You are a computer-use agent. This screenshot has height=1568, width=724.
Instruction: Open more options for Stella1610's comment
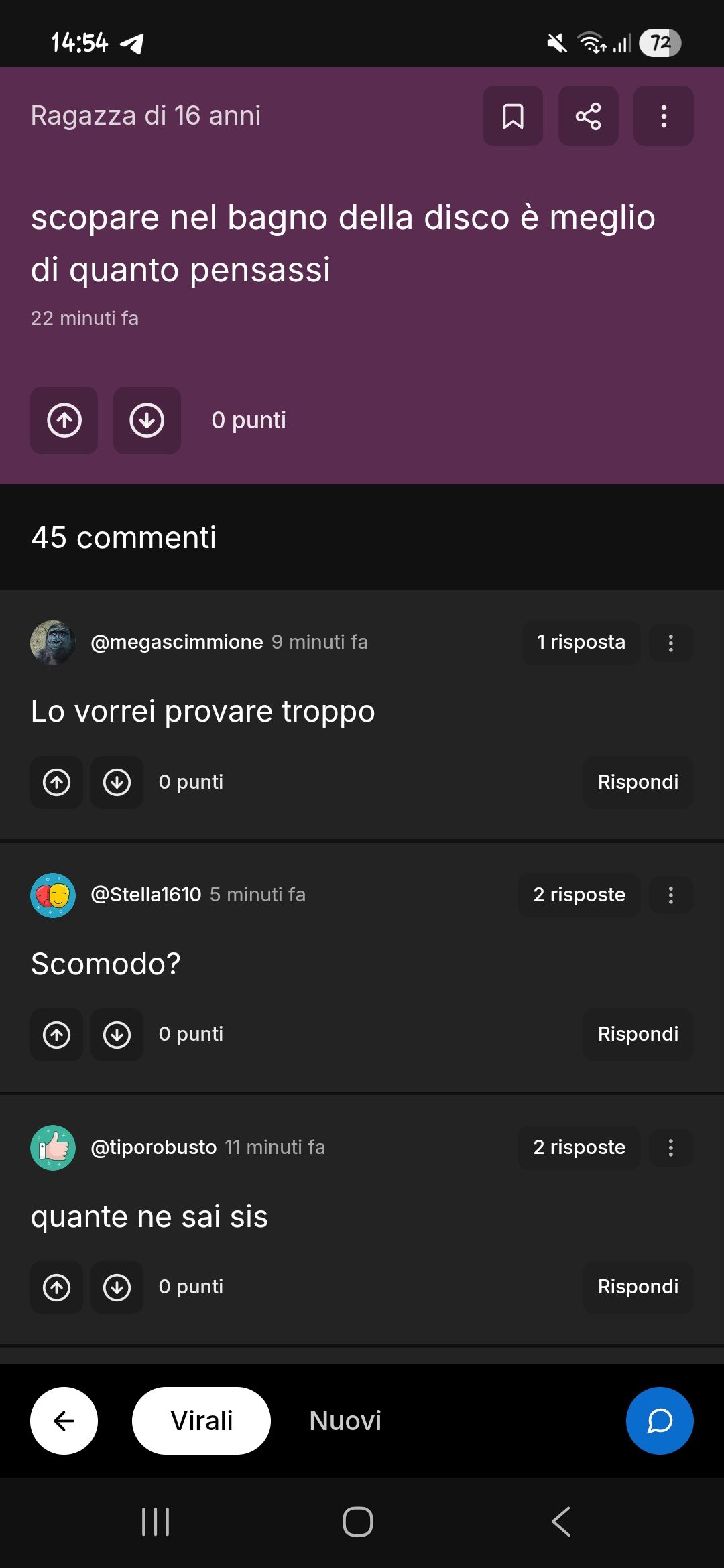click(x=670, y=895)
